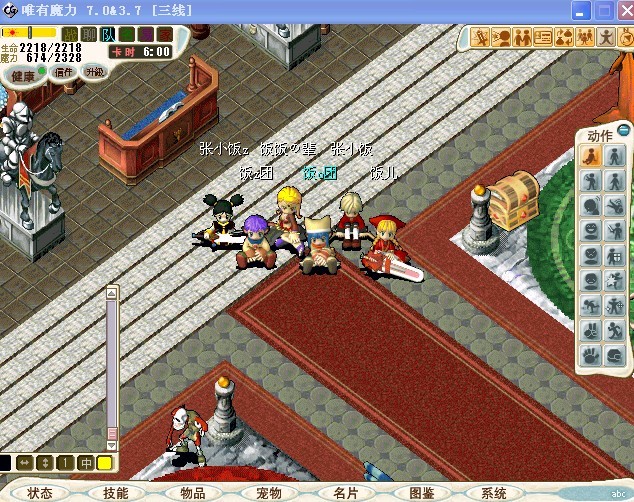Open the 系统 system menu
This screenshot has width=634, height=502.
494,493
